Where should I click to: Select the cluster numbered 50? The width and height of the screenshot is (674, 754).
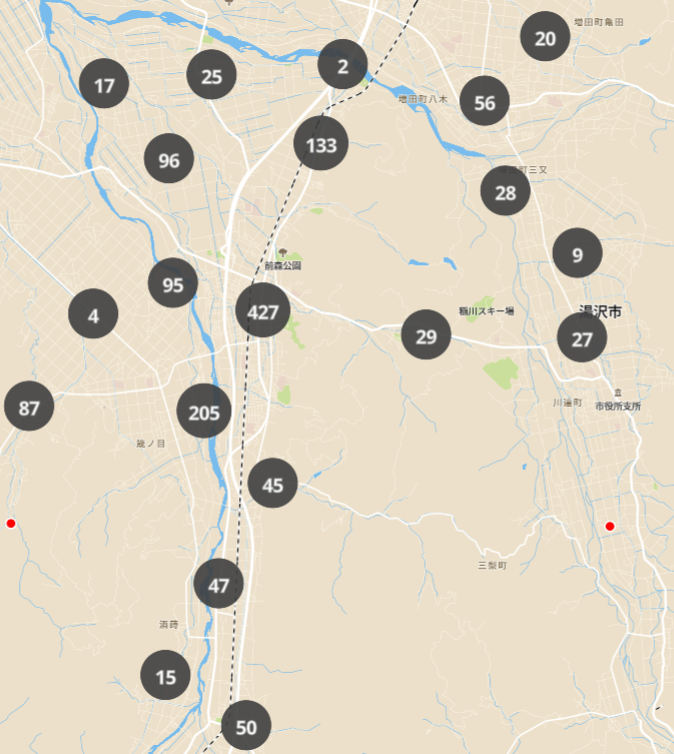tap(246, 726)
